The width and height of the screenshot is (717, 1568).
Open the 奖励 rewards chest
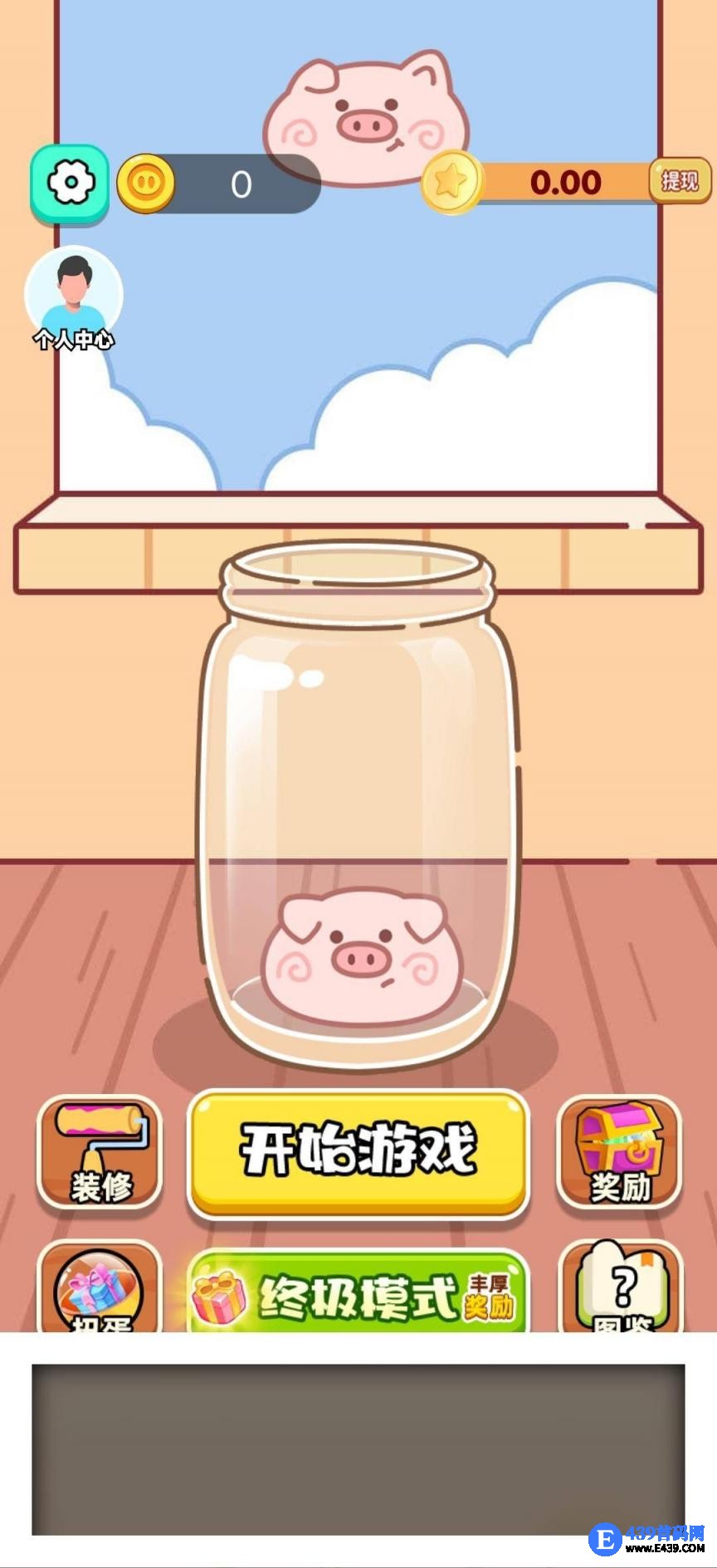click(619, 1152)
